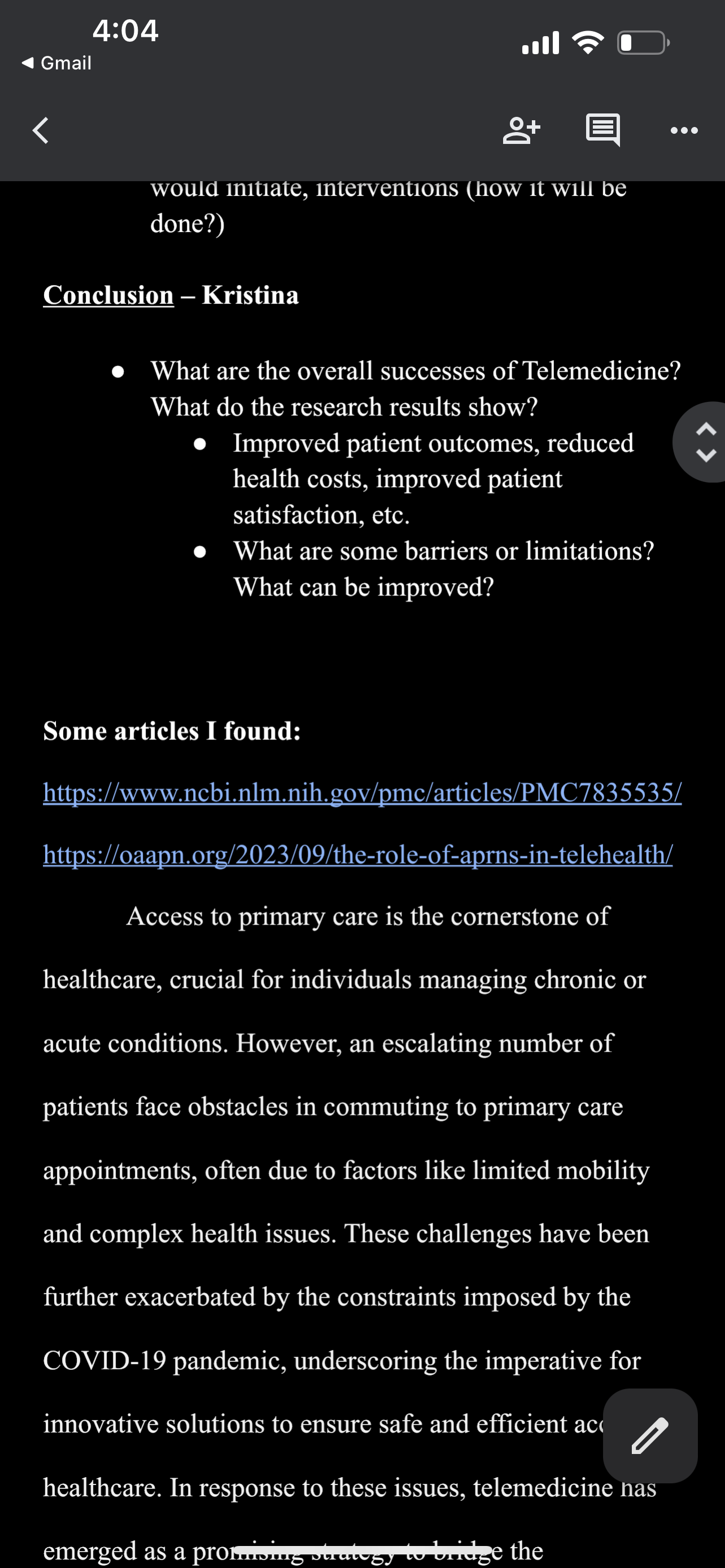Return to Gmail via status bar
Image resolution: width=725 pixels, height=1568 pixels.
[56, 63]
